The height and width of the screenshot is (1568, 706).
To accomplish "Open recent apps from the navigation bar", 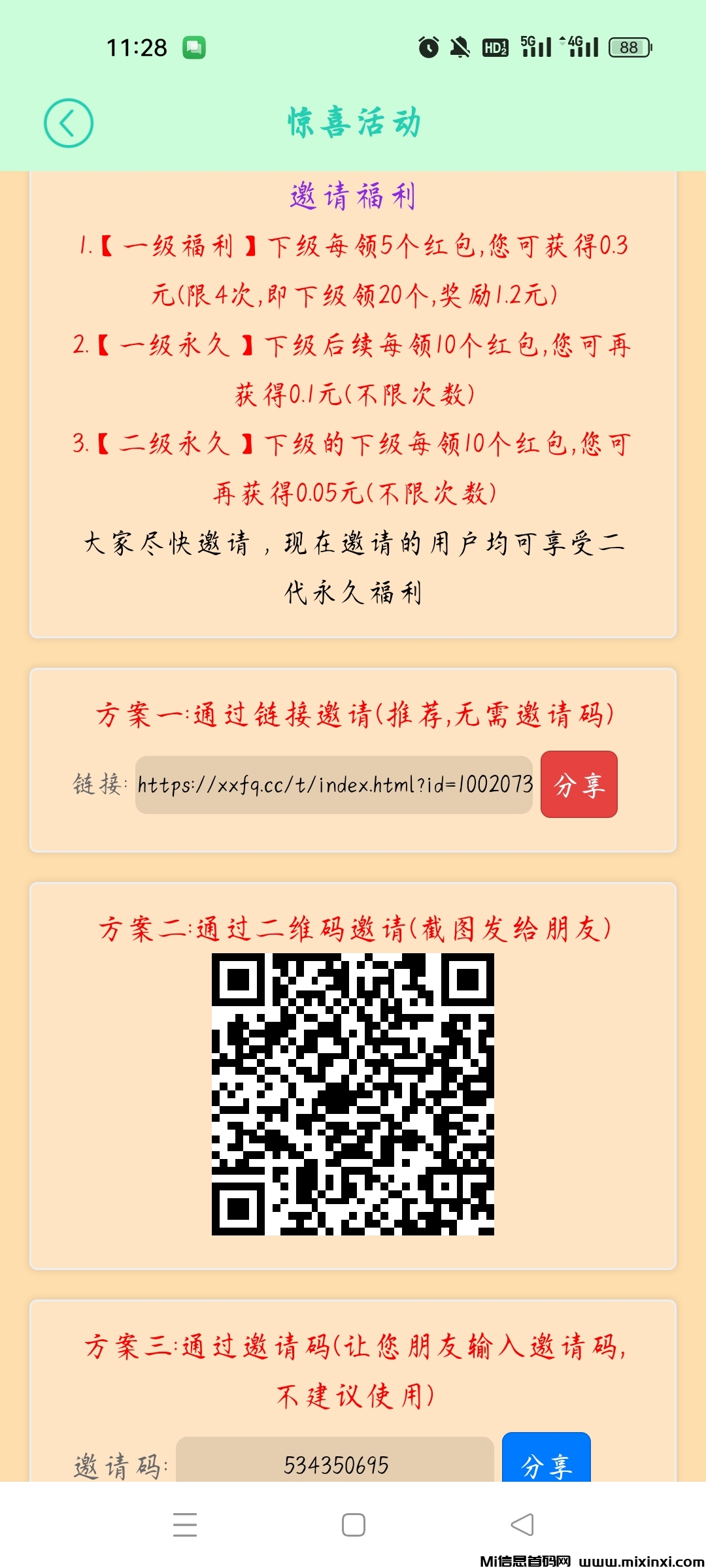I will [x=185, y=1524].
